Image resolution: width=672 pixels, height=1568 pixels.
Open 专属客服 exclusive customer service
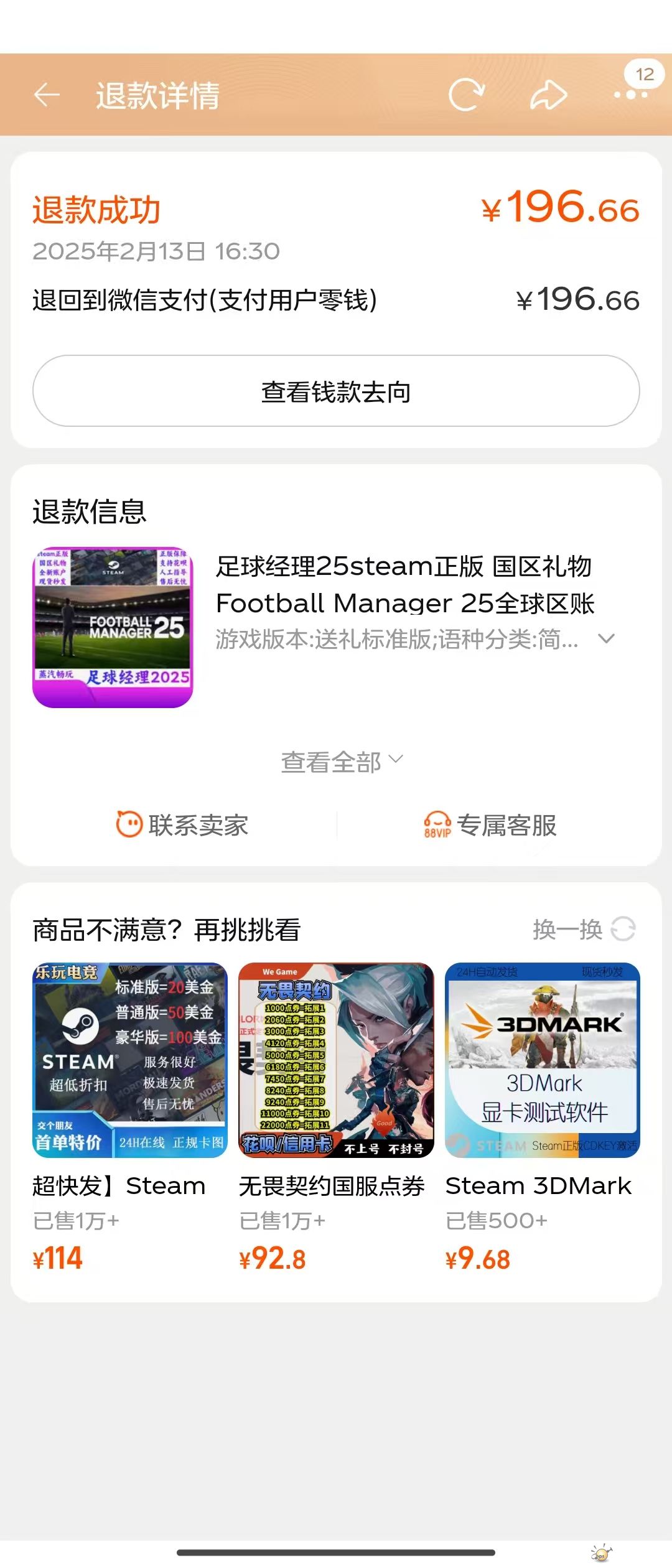pos(490,825)
